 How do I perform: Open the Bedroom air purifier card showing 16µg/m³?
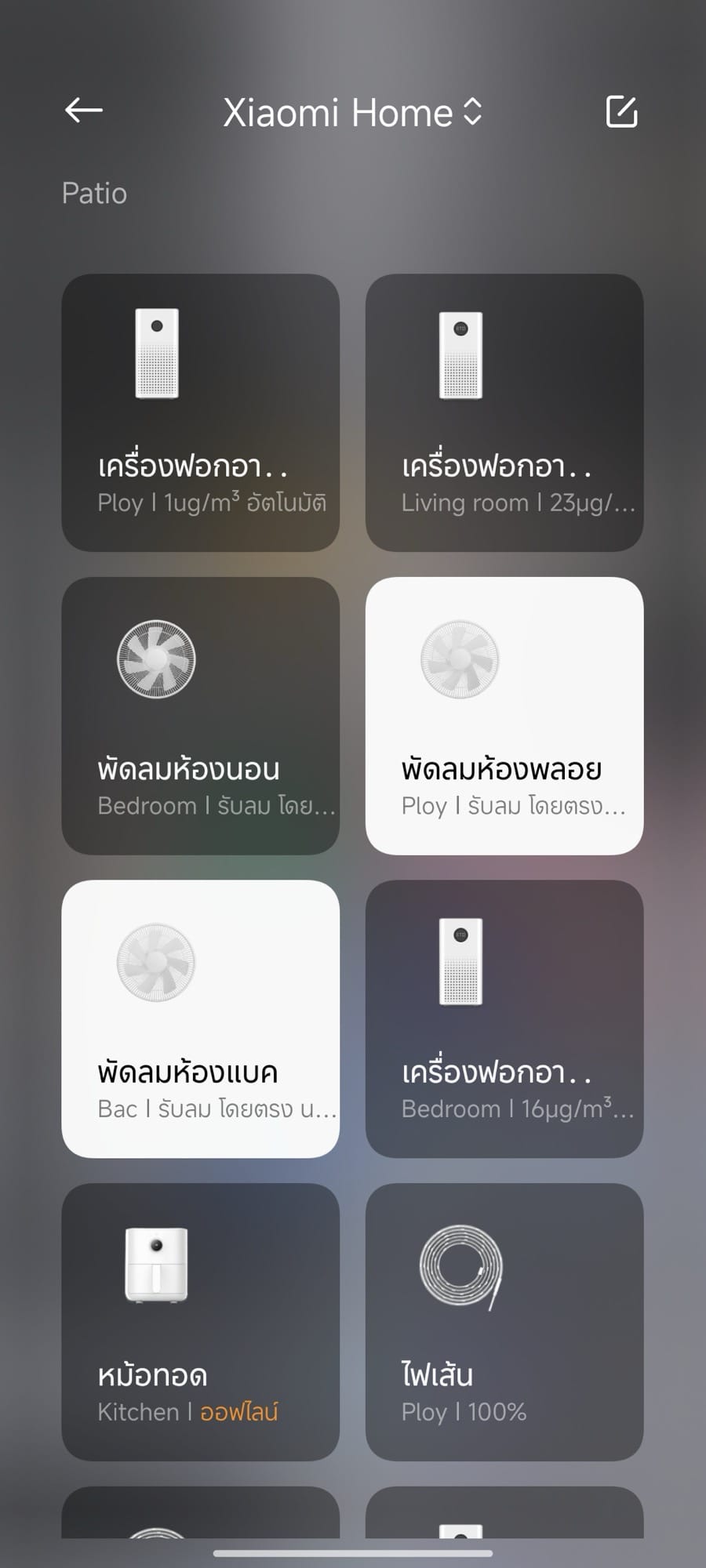(x=504, y=1018)
